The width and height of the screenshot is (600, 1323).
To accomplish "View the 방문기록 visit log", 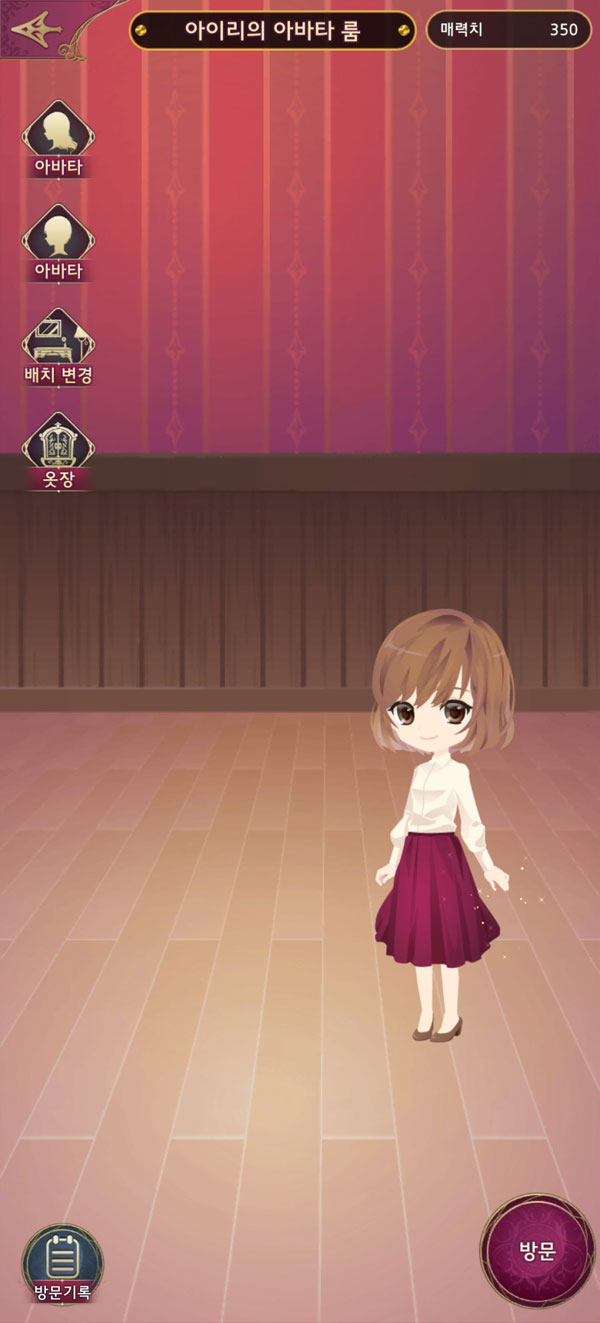I will tap(62, 1263).
